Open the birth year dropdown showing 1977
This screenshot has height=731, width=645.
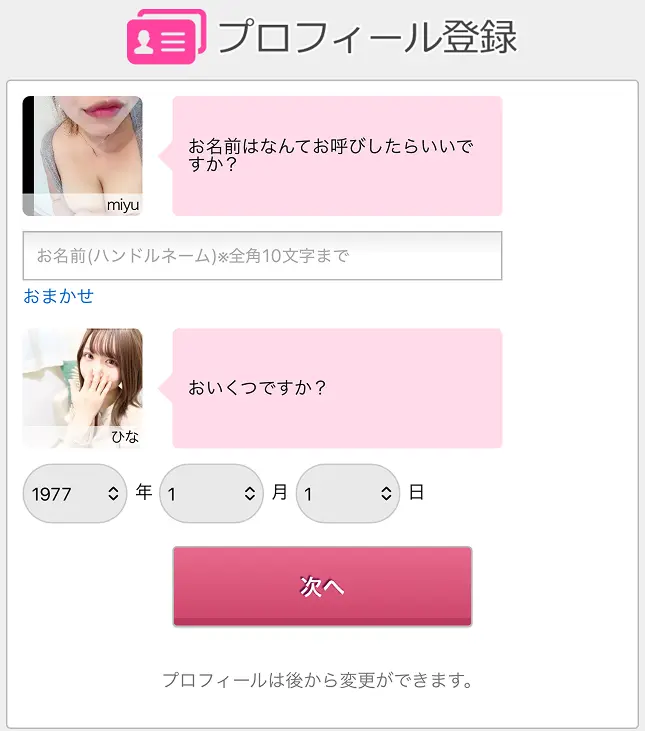75,493
